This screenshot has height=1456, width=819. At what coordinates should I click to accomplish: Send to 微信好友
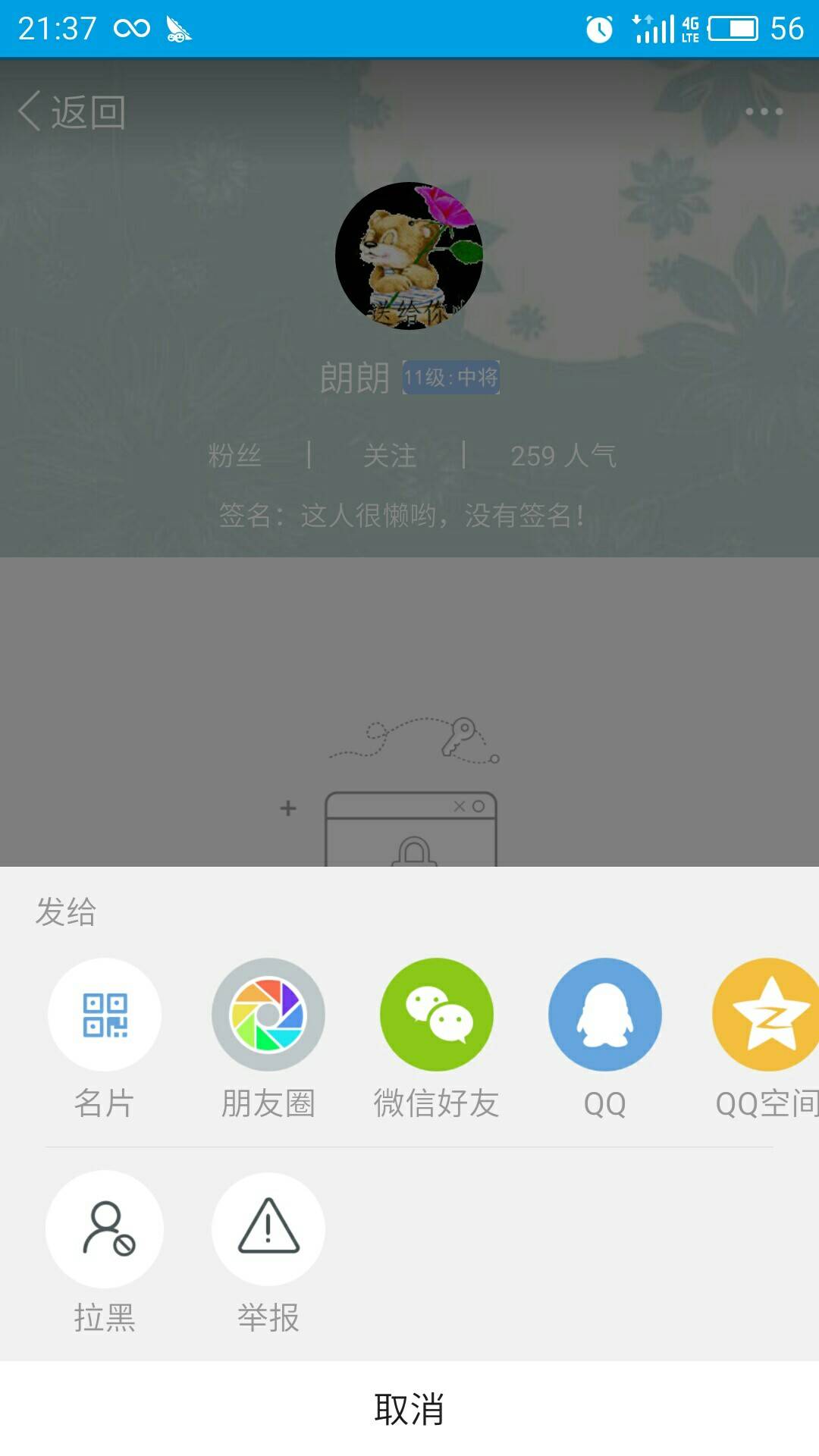tap(436, 1015)
